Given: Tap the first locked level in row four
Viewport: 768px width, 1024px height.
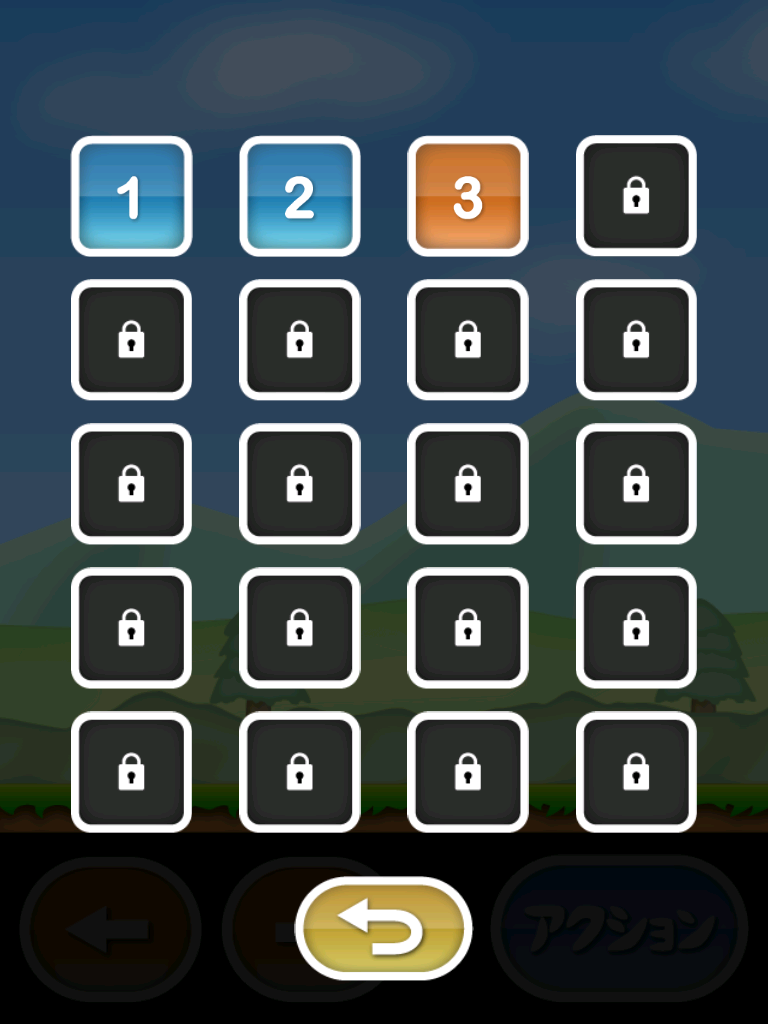Looking at the screenshot, I should (x=131, y=628).
